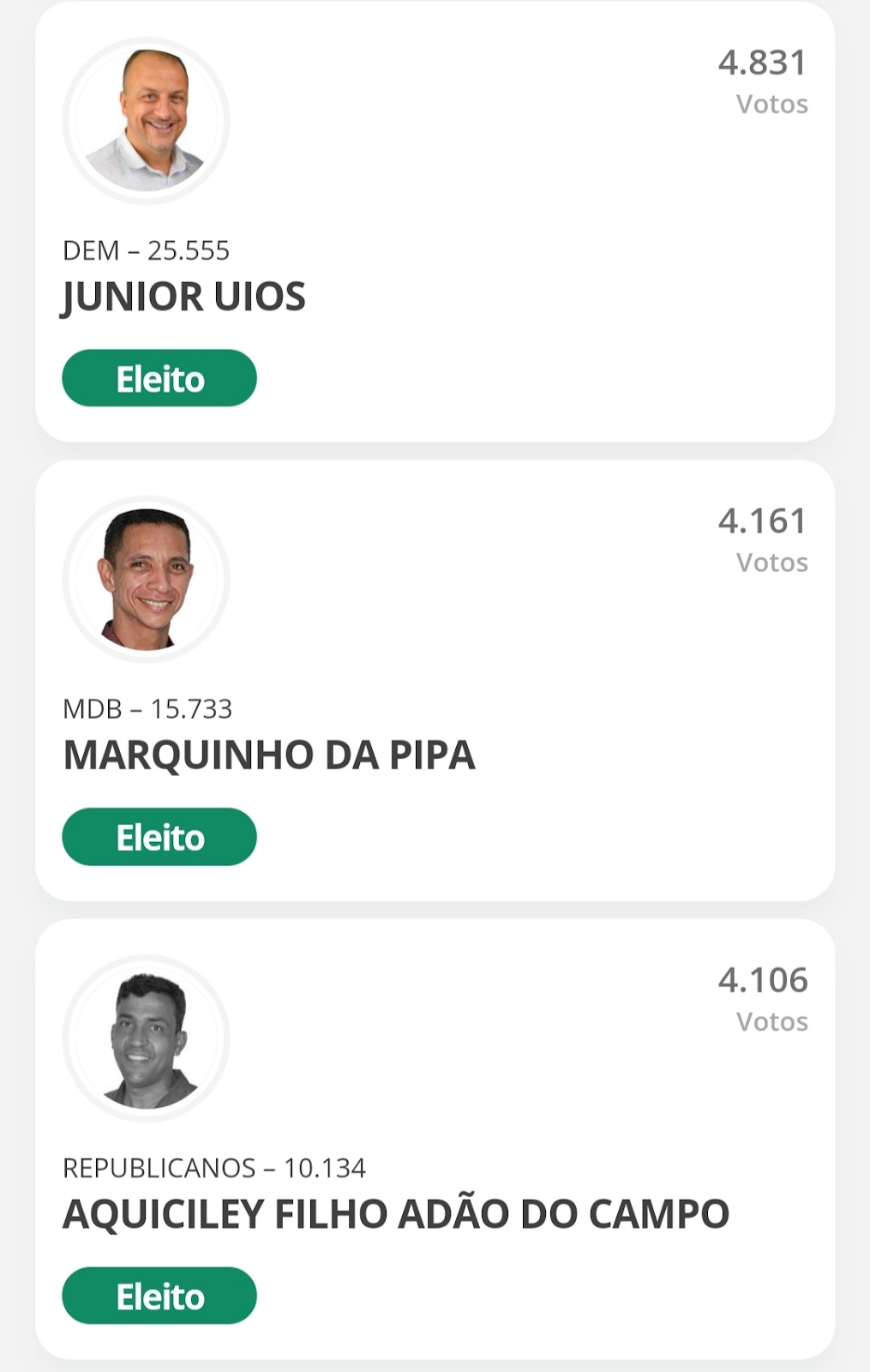View MARQUINHO DA PIPA candidate card

pyautogui.click(x=435, y=681)
